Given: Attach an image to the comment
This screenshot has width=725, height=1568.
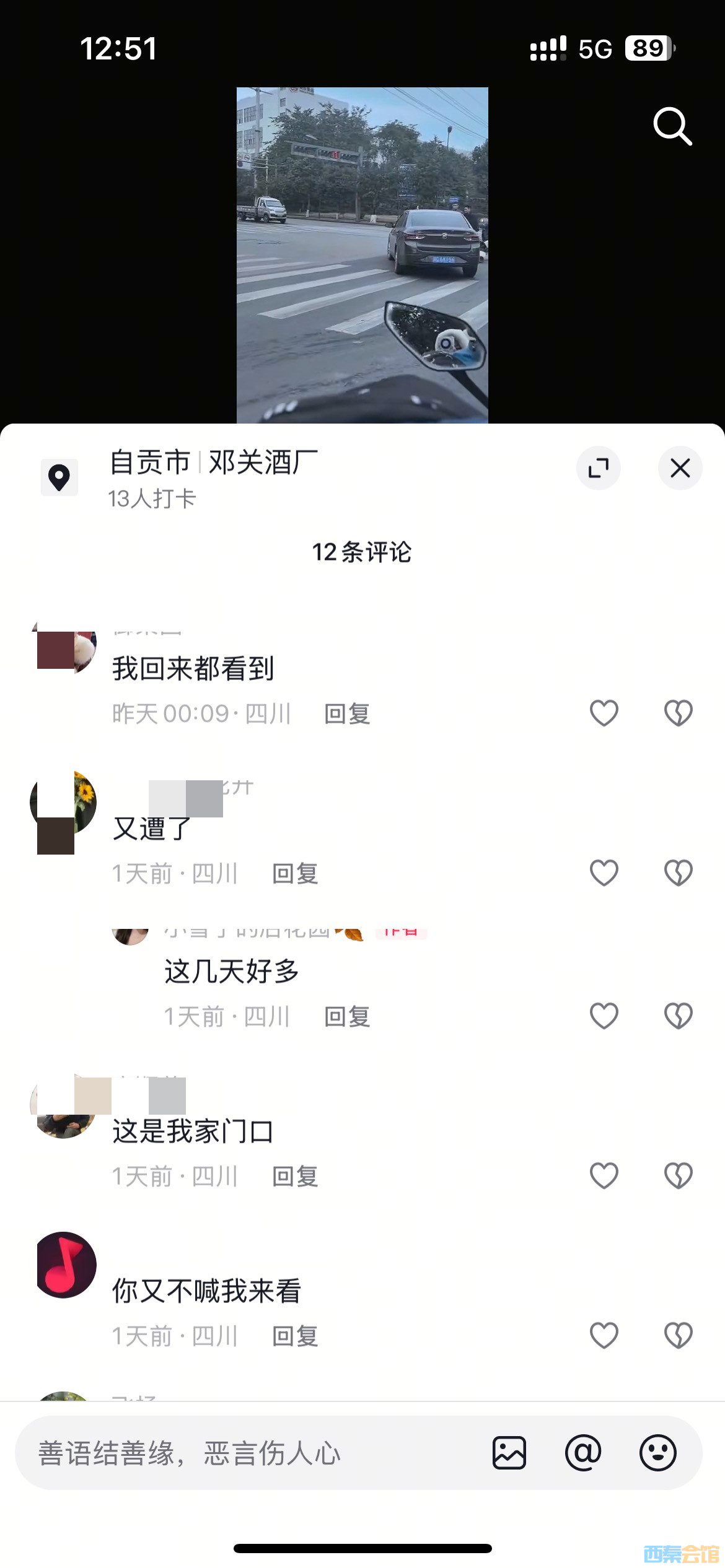Looking at the screenshot, I should click(509, 1453).
